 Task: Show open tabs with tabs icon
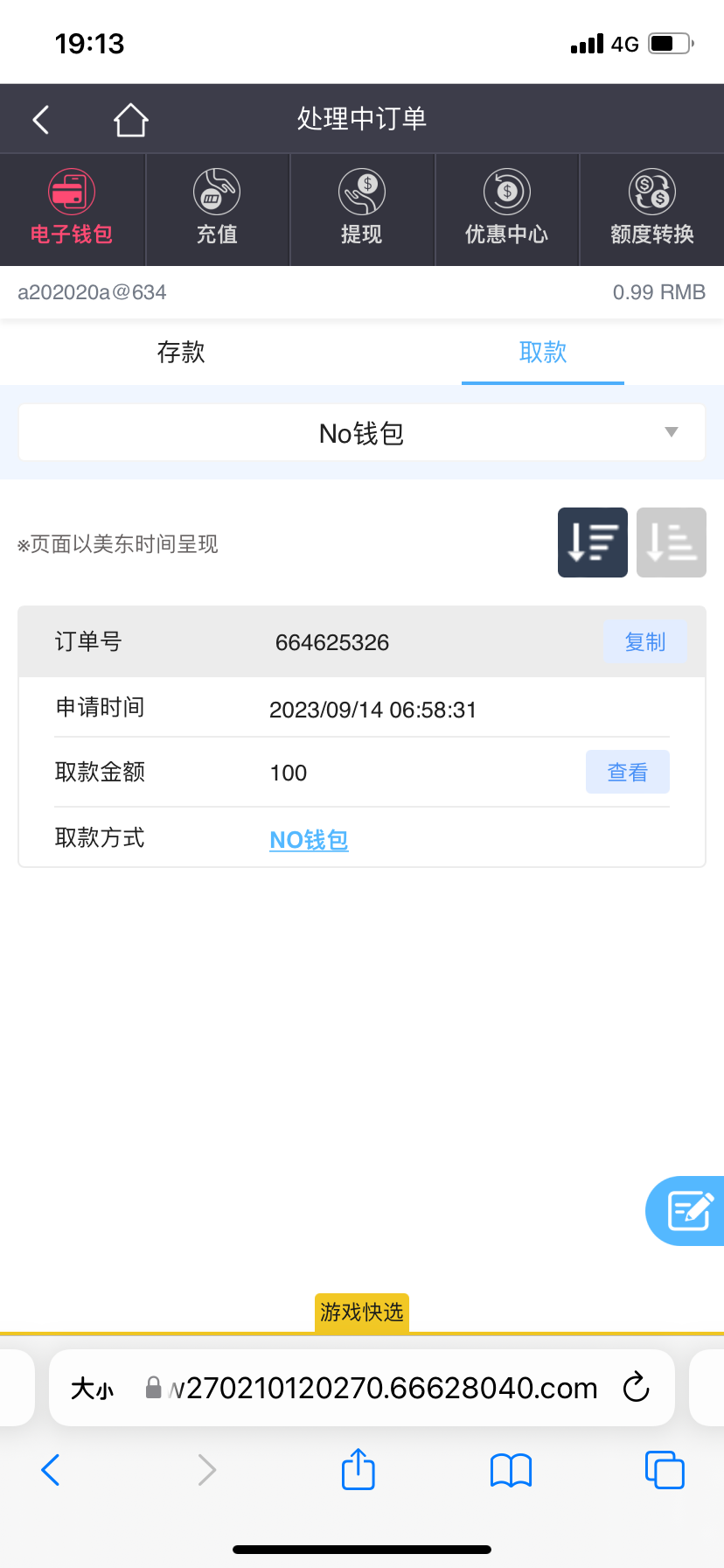pyautogui.click(x=665, y=1470)
